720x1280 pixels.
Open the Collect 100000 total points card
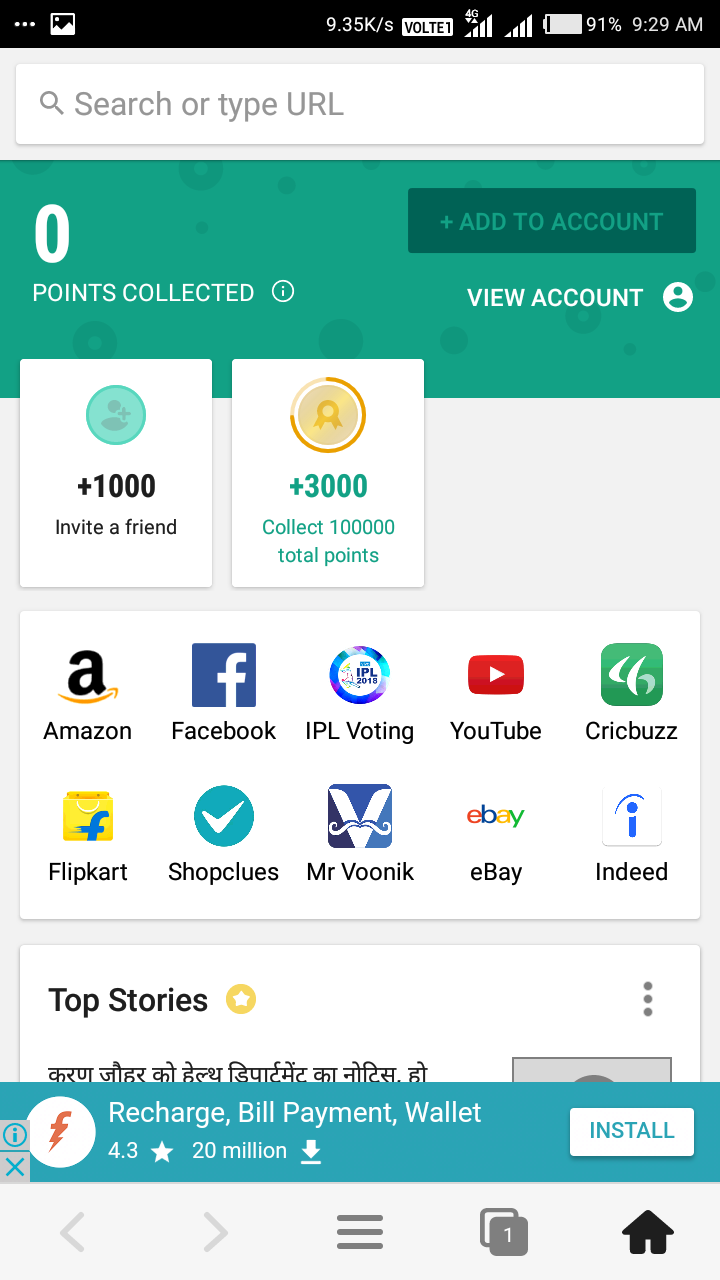(x=328, y=473)
